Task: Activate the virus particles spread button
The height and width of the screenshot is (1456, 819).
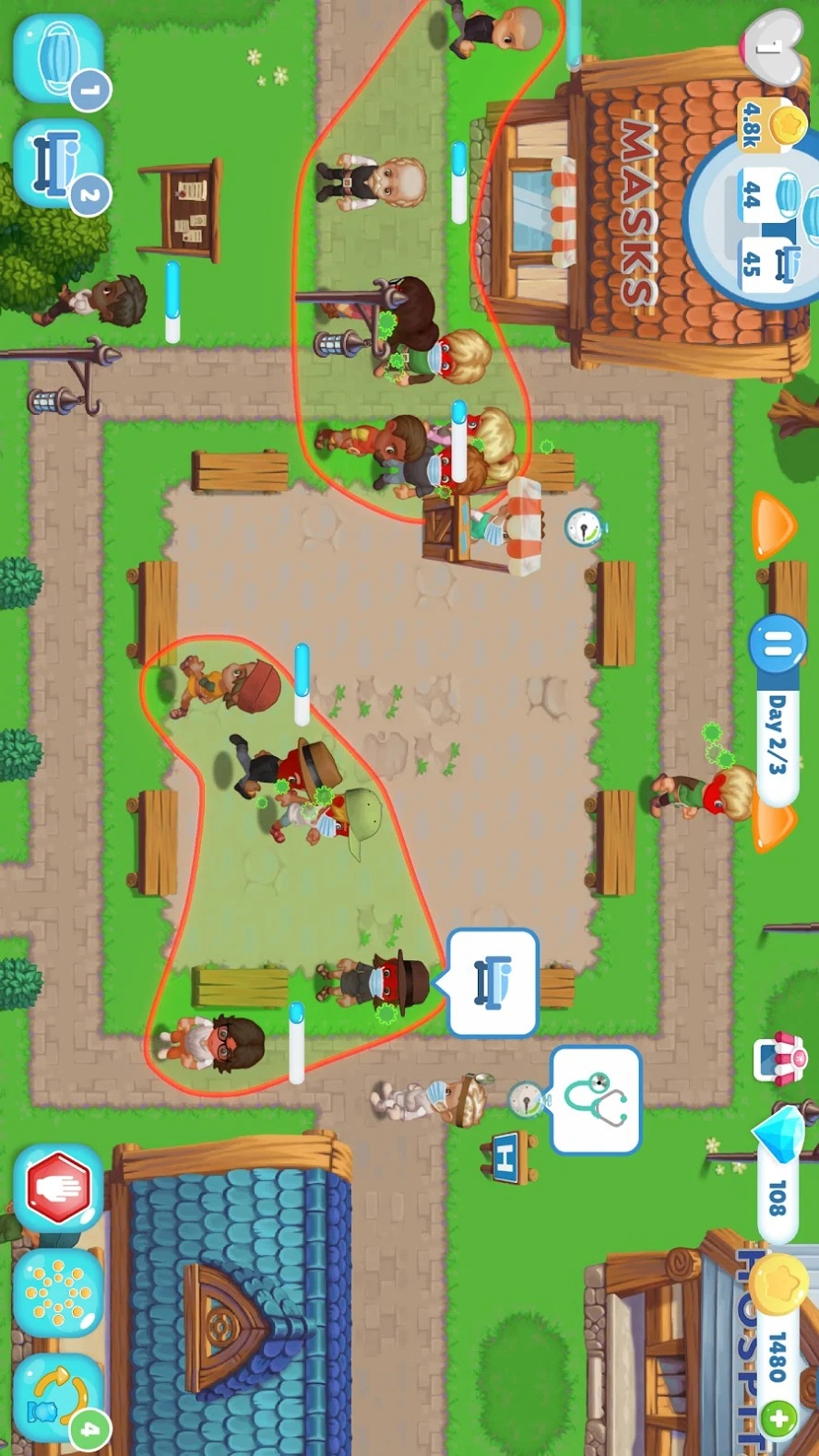Action: pos(58,1293)
